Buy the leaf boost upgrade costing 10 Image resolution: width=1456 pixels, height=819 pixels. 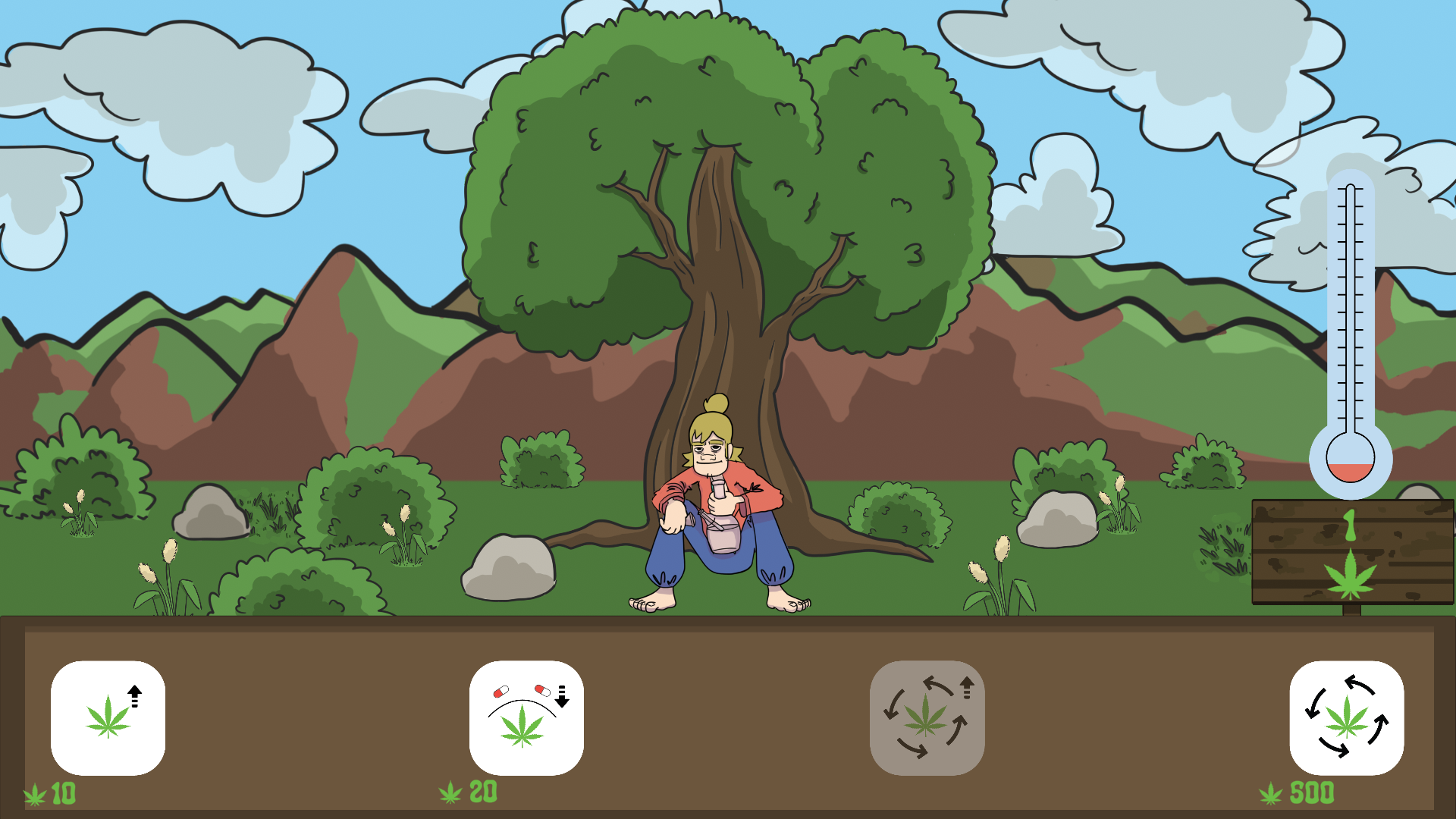[x=108, y=717]
